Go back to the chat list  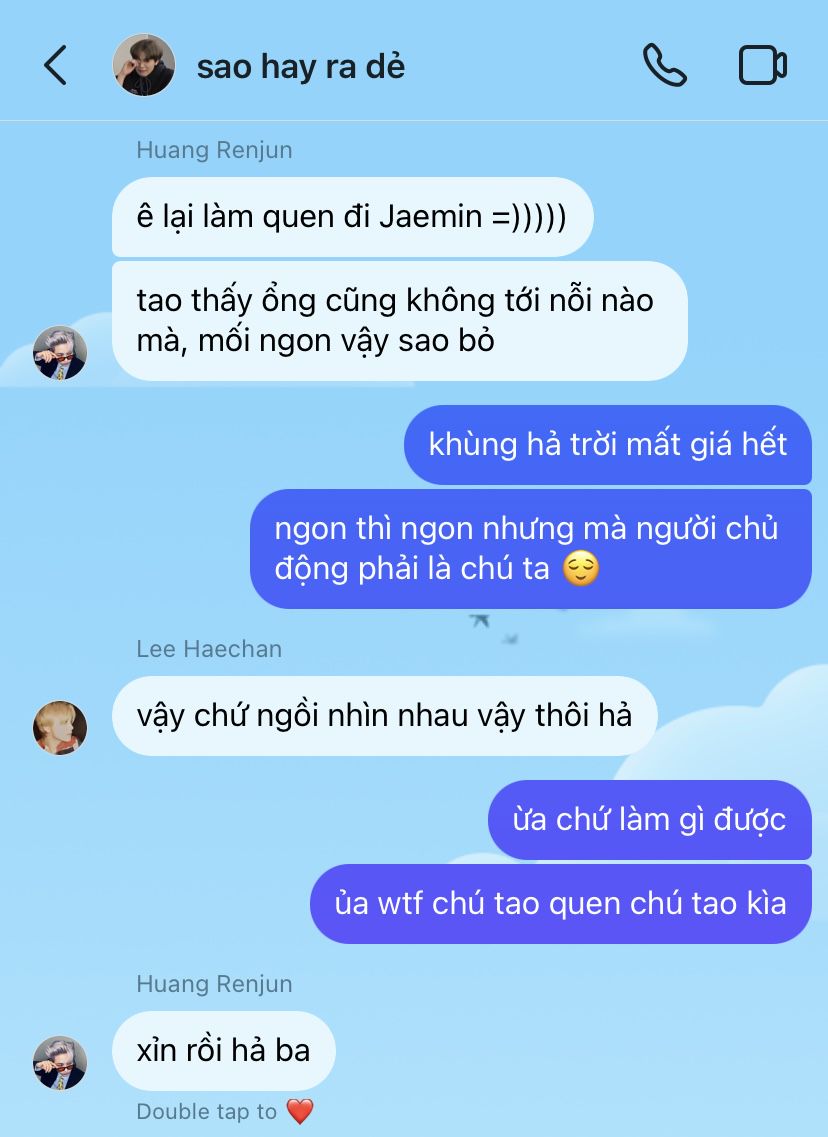[55, 66]
